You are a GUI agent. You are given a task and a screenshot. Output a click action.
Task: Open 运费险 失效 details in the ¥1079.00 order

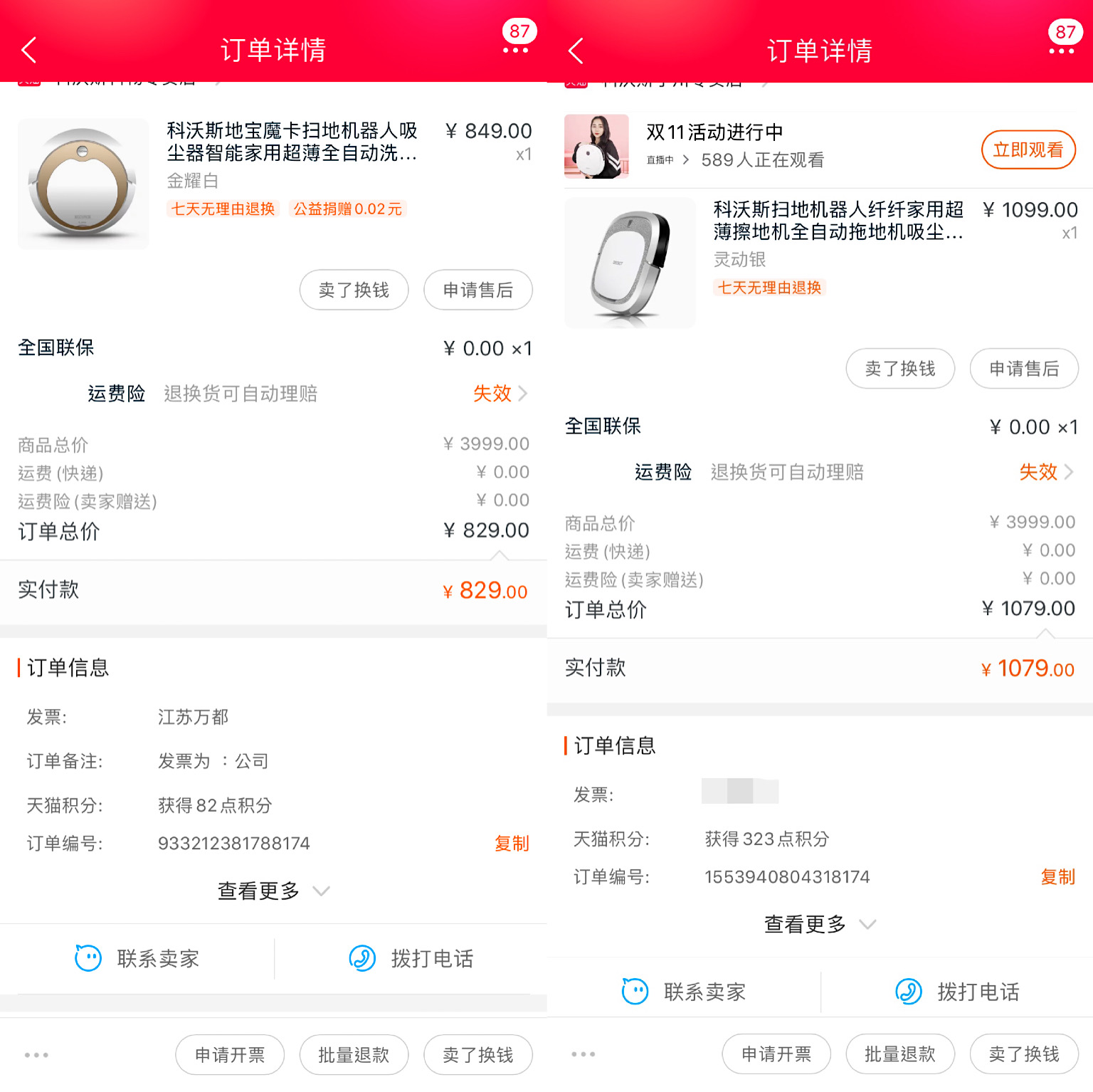(x=1045, y=472)
